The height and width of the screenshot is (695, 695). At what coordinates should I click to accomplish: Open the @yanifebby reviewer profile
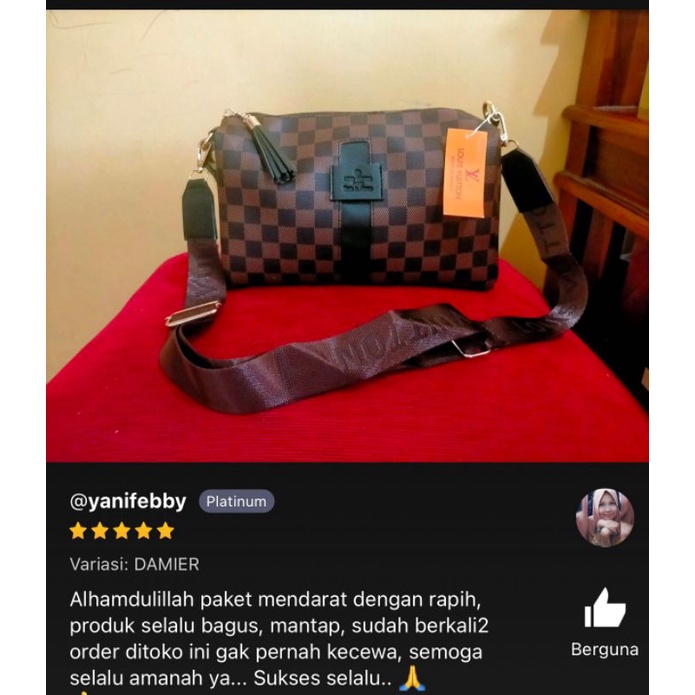point(128,502)
